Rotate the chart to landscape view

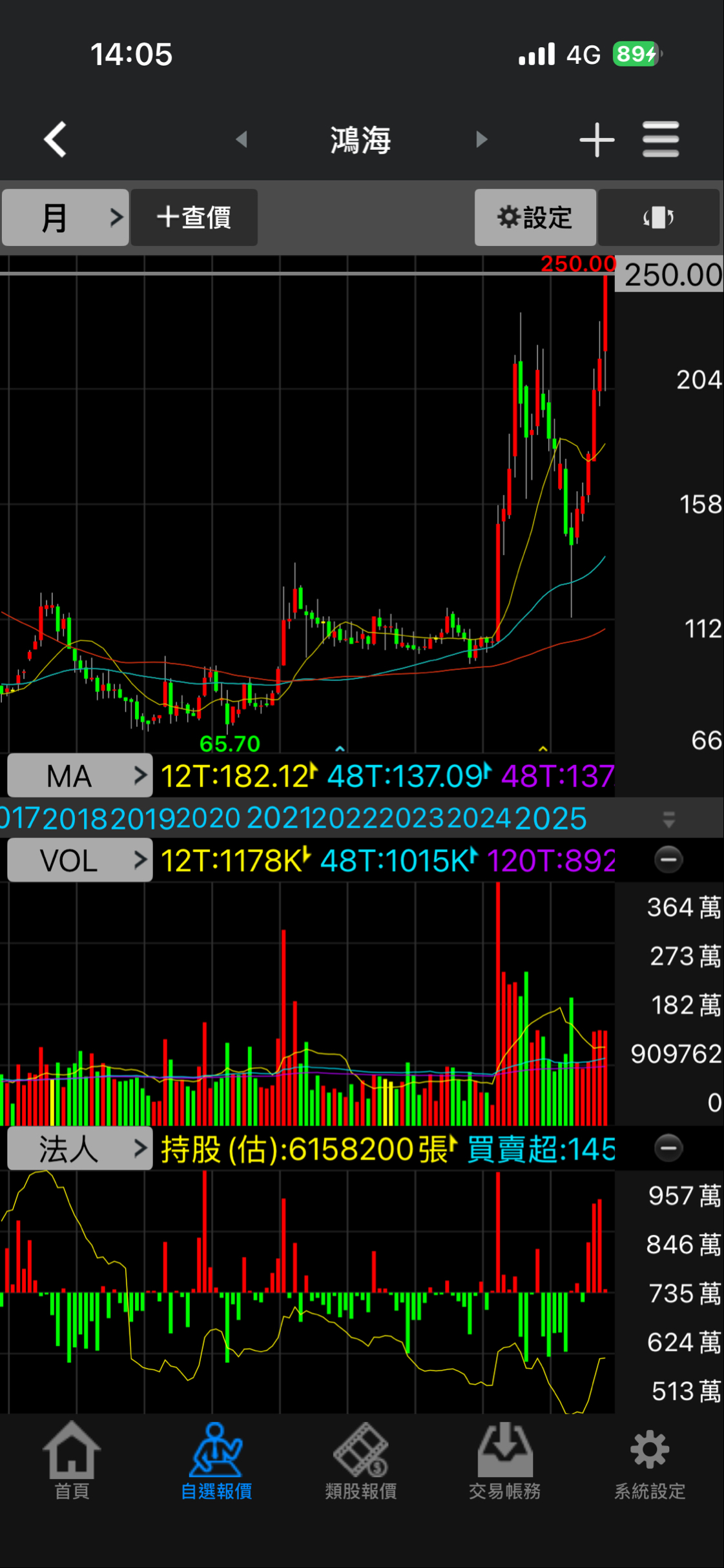tap(659, 218)
